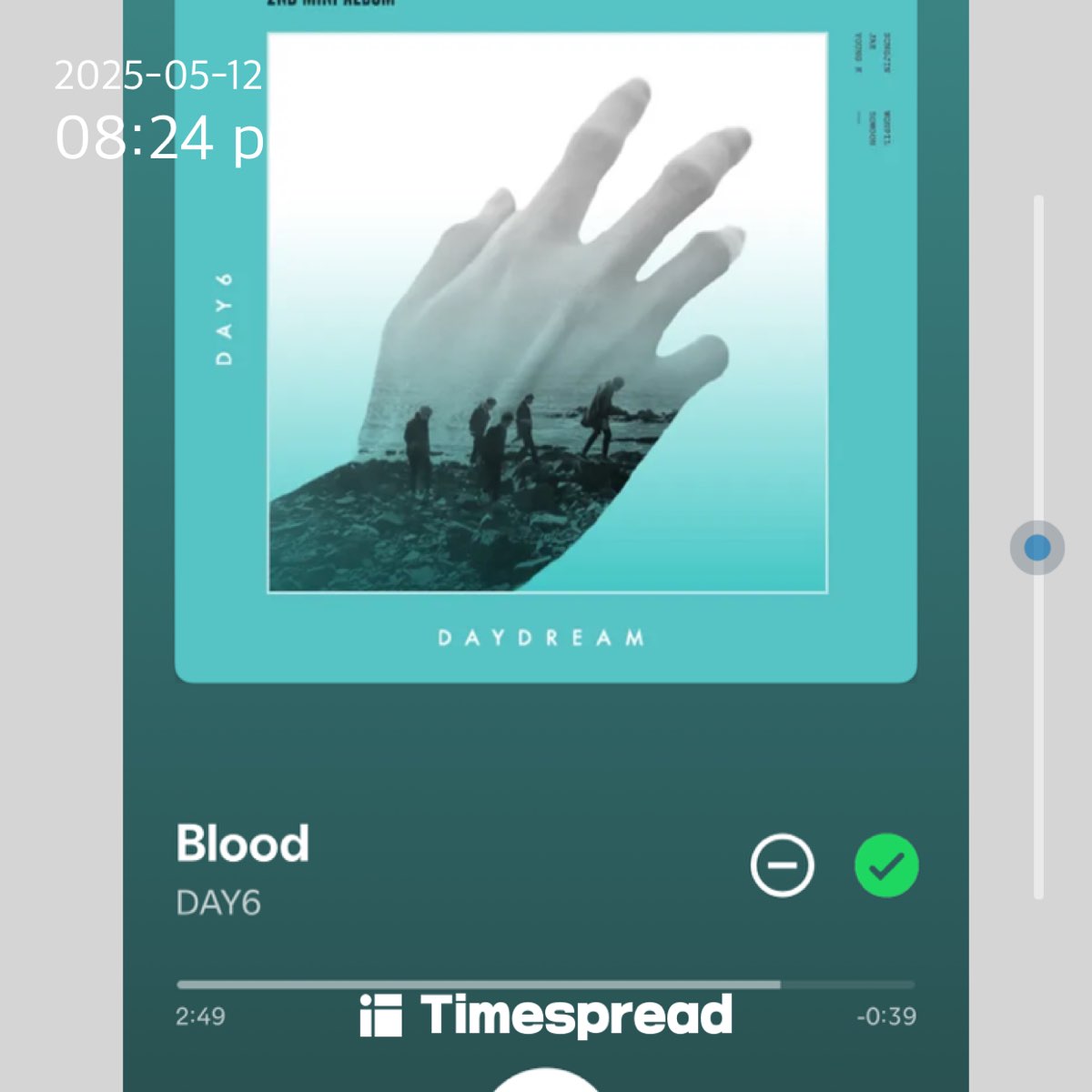This screenshot has width=1092, height=1092.
Task: Tap the white play/pause button
Action: pos(545,1082)
